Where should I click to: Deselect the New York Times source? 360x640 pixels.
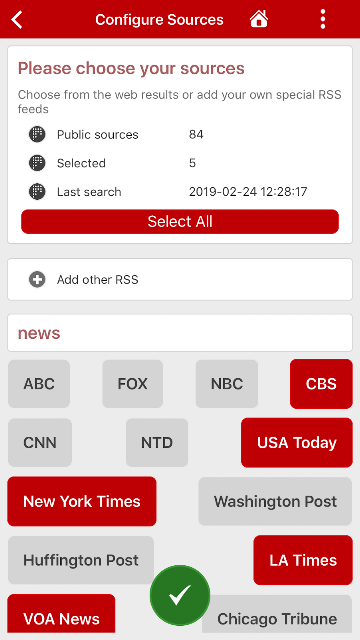(x=82, y=501)
